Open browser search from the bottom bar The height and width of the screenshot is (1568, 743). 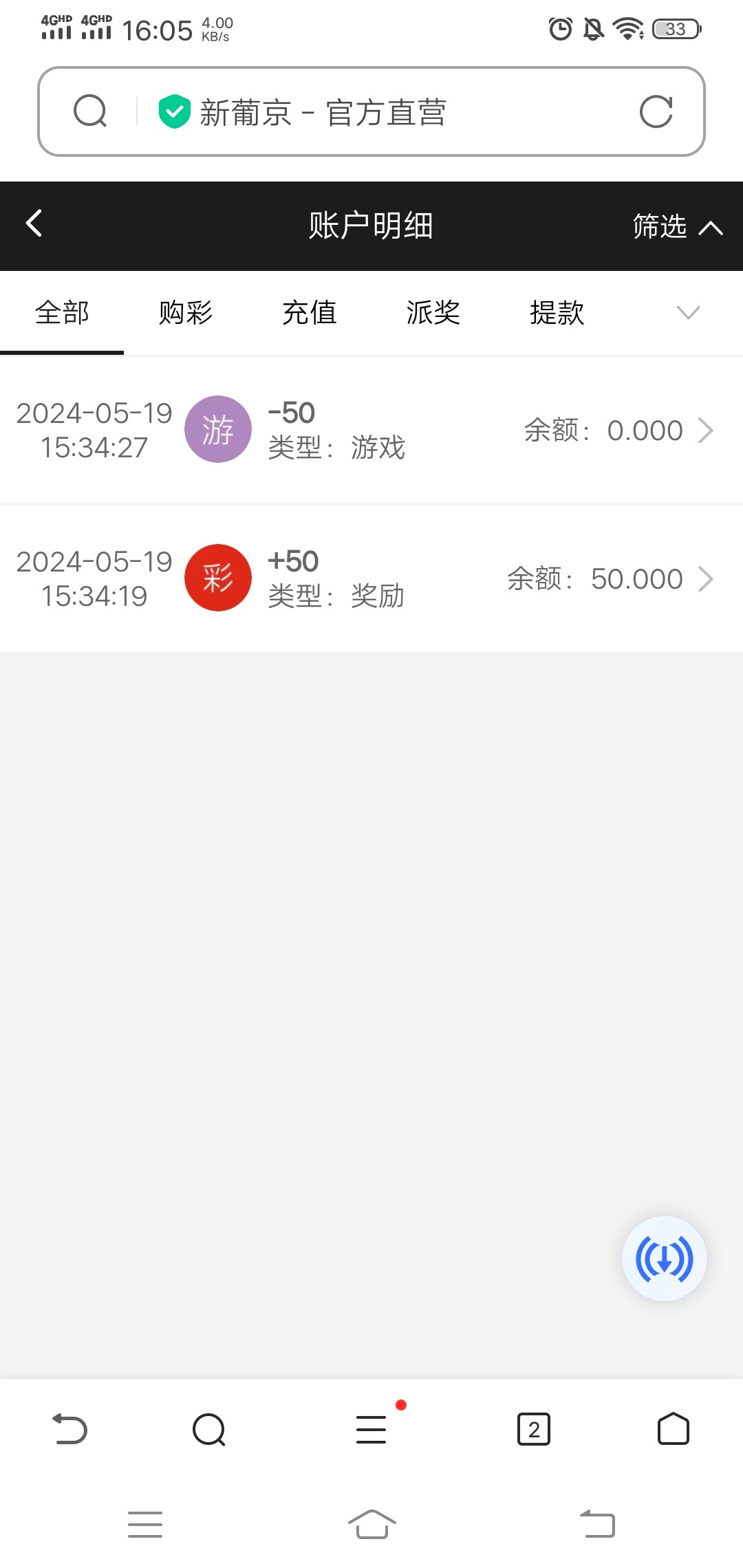[x=209, y=1428]
